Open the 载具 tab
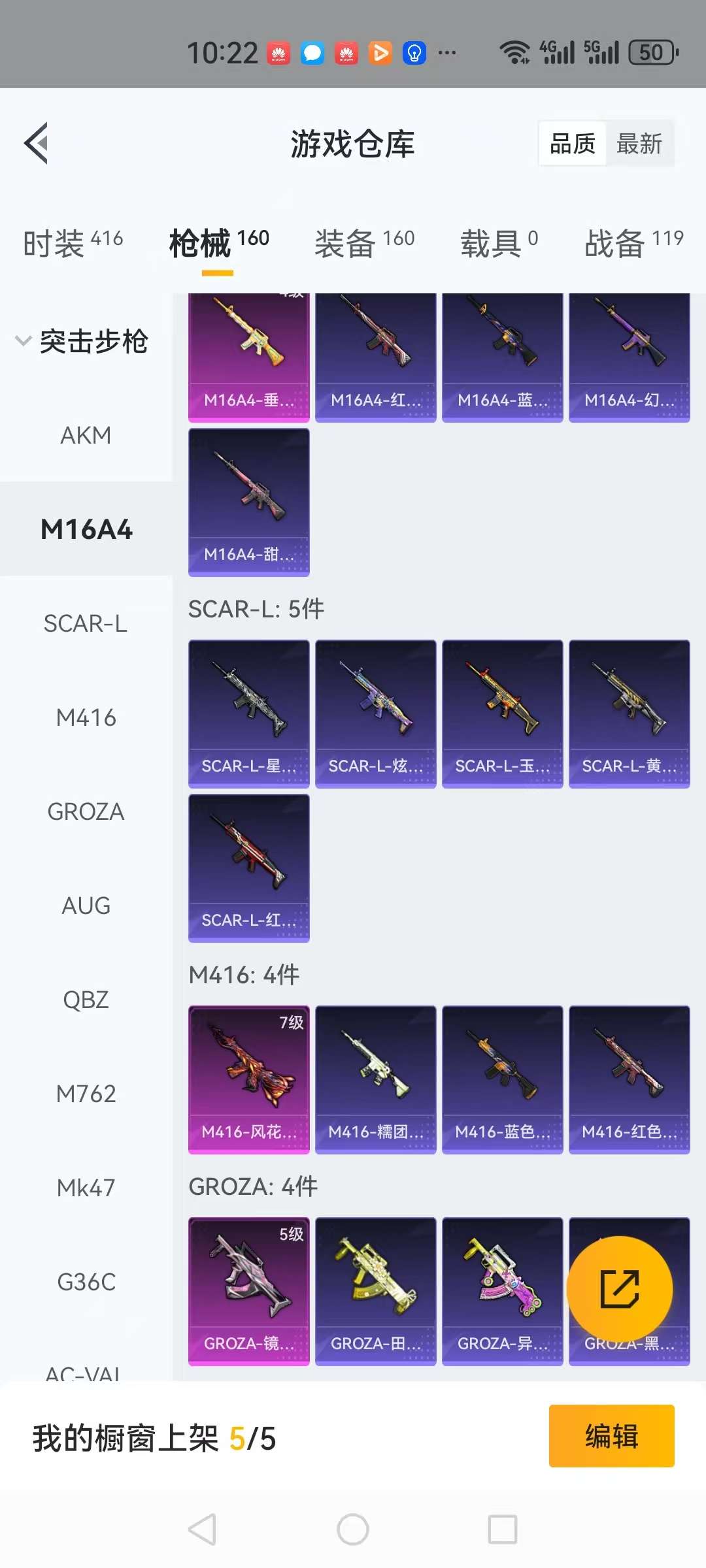706x1568 pixels. (x=499, y=242)
